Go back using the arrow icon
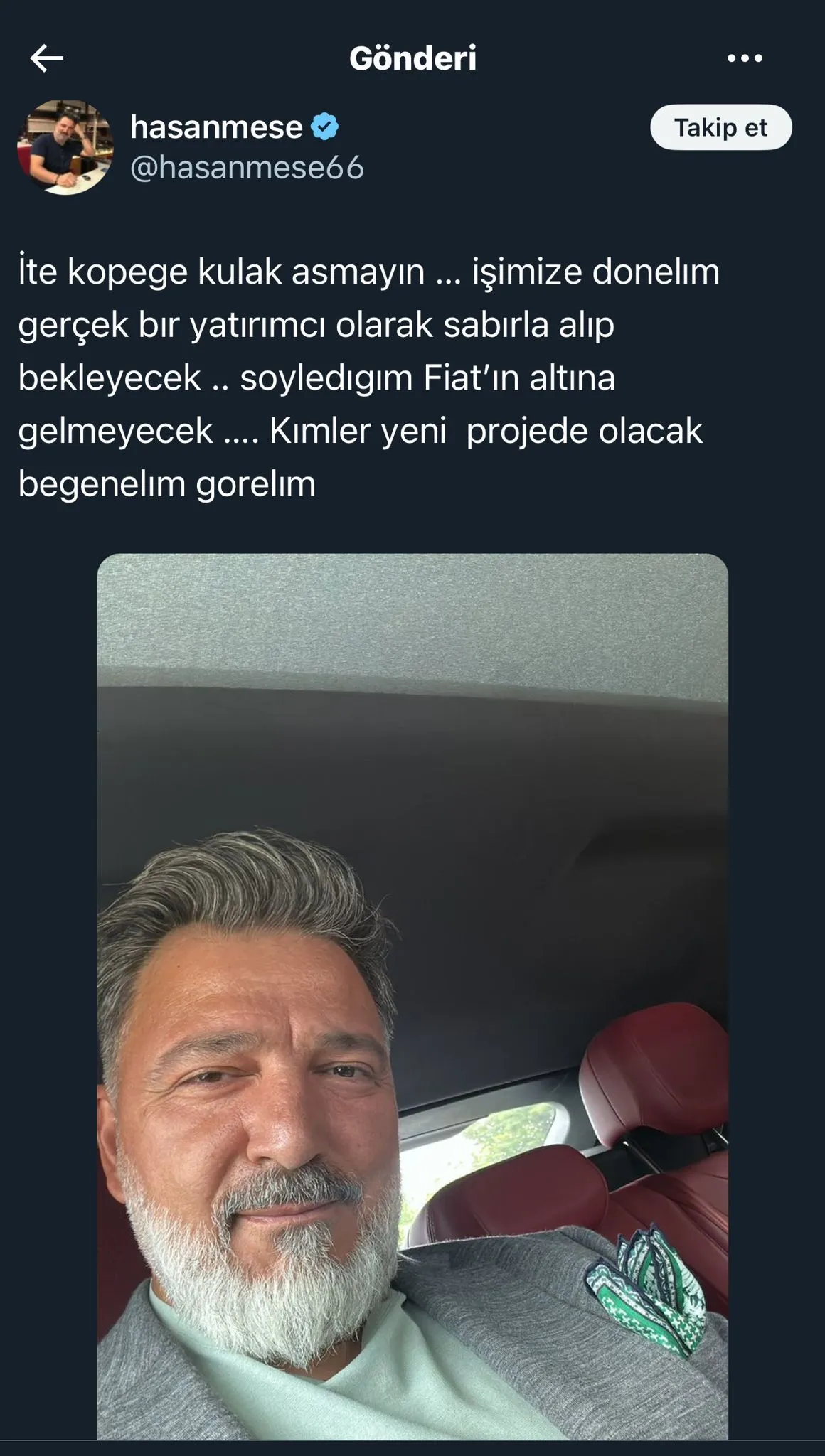The width and height of the screenshot is (825, 1456). pos(47,58)
